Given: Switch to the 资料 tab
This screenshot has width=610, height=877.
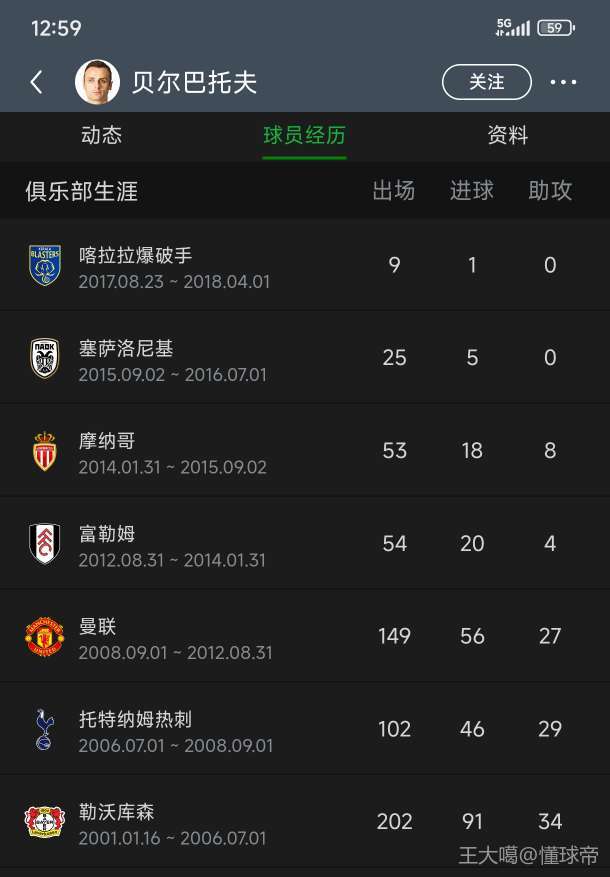Looking at the screenshot, I should point(507,136).
